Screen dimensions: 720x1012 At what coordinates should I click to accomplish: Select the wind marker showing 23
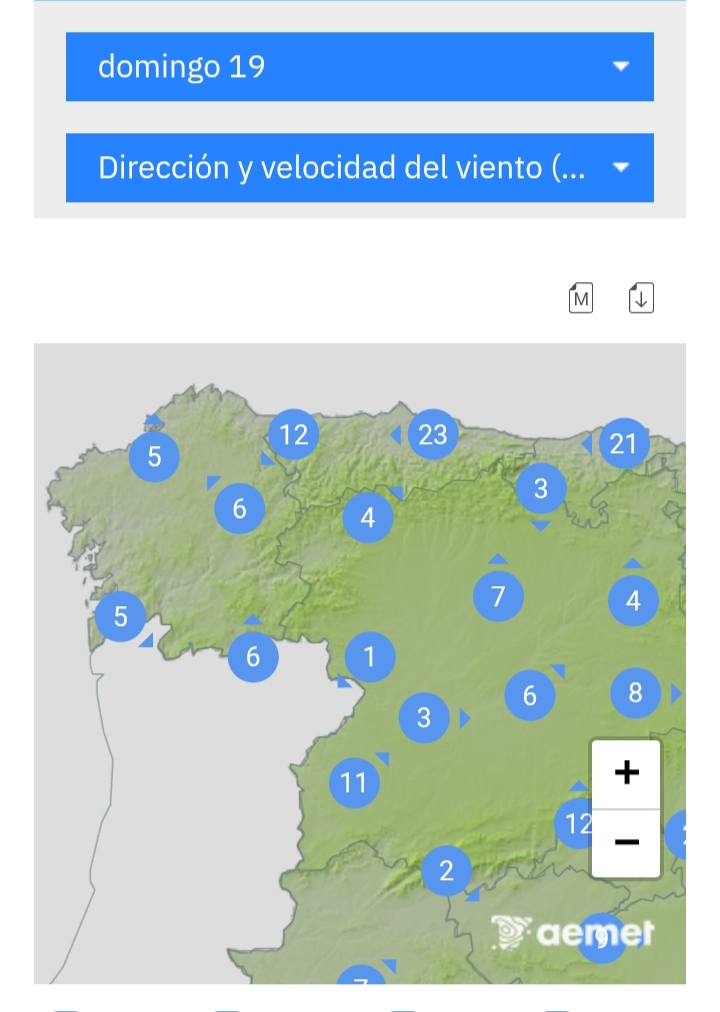pos(433,435)
